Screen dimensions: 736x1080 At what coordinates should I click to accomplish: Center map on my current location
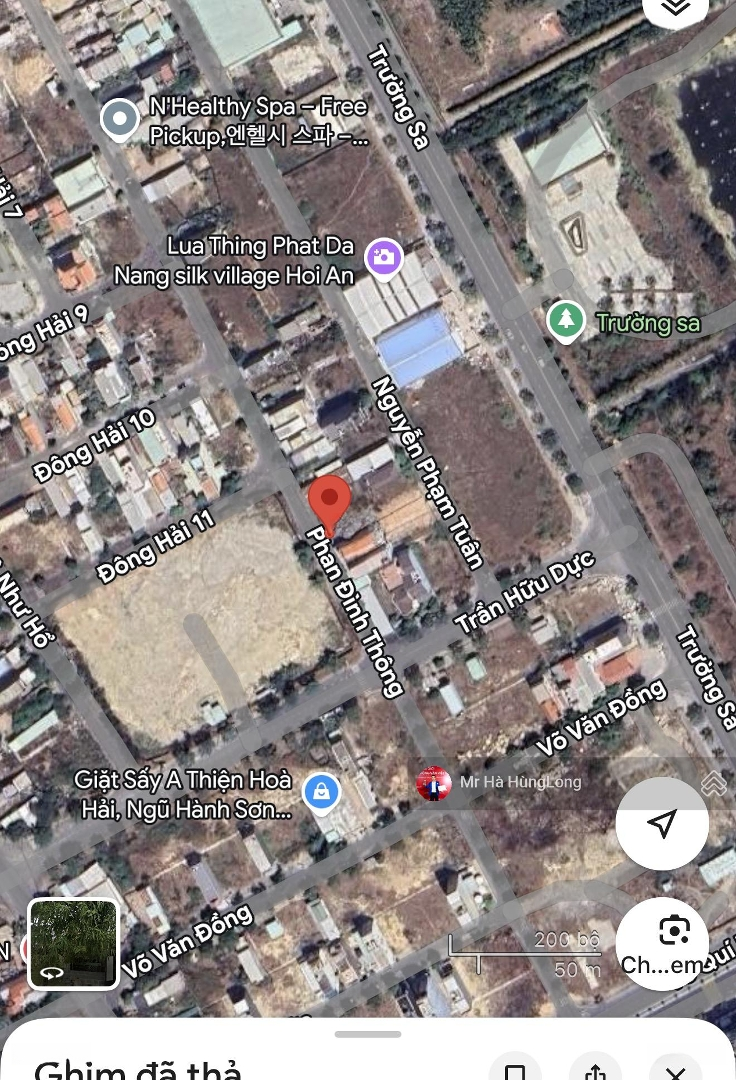click(662, 823)
